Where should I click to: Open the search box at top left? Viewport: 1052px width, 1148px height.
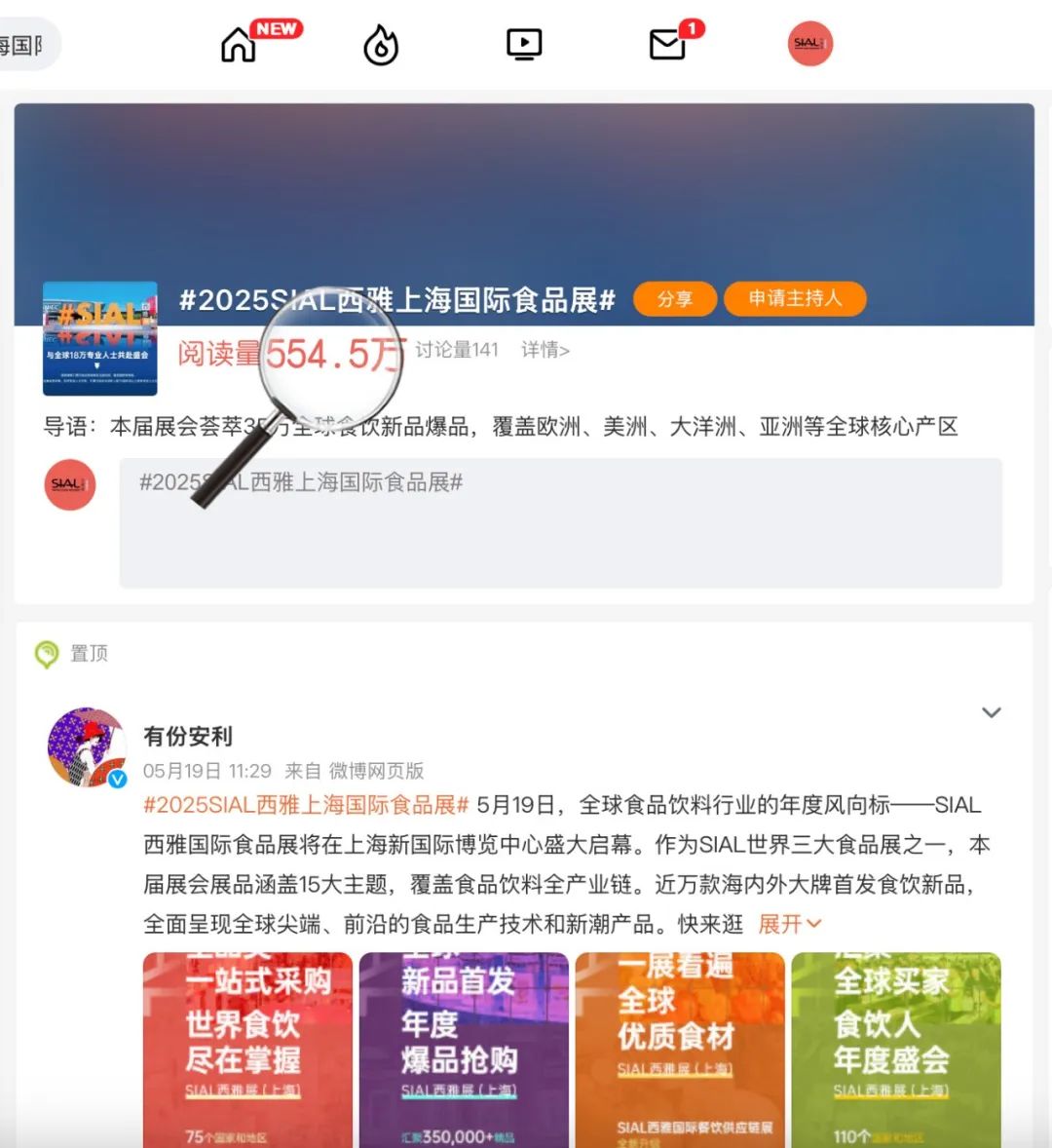(x=27, y=45)
